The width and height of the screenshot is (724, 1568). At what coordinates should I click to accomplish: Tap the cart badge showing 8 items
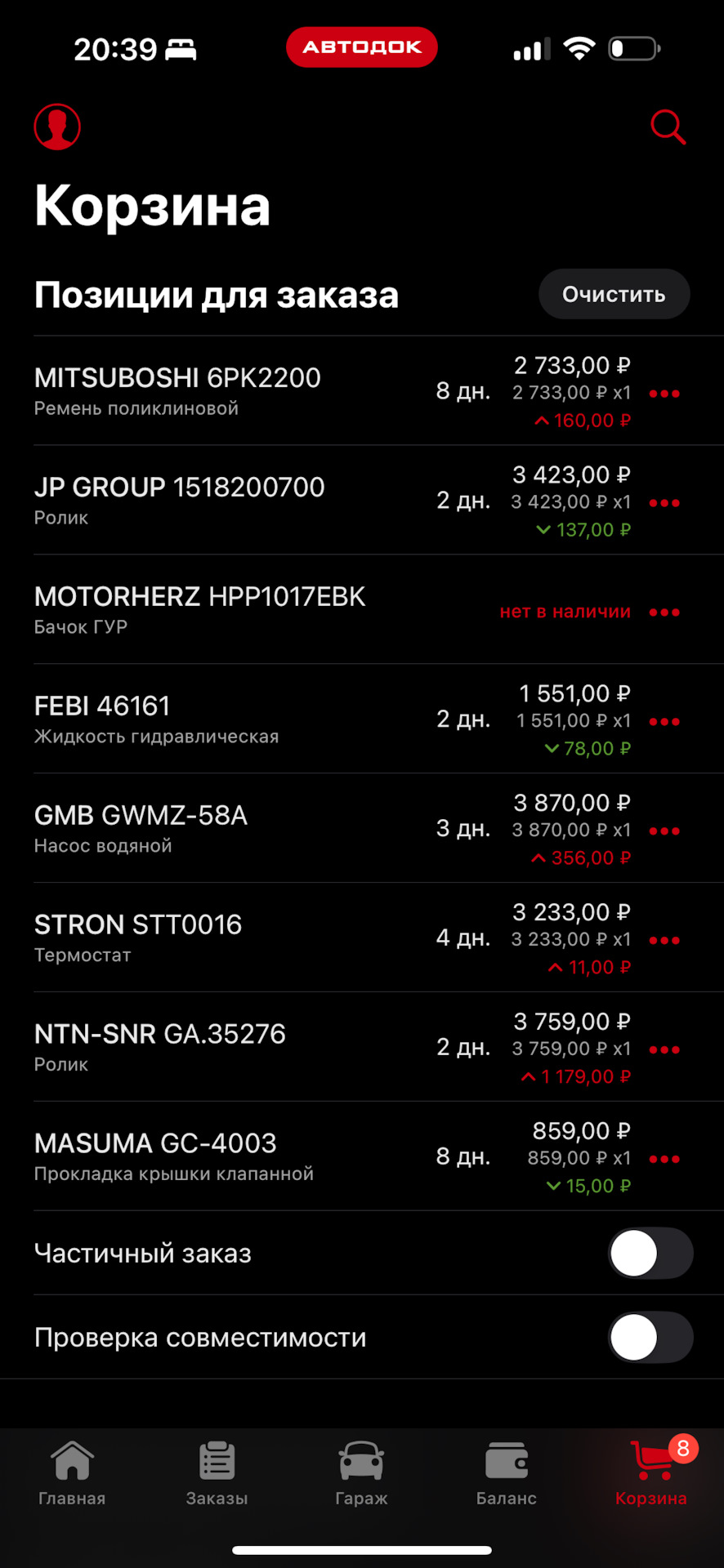click(681, 1444)
